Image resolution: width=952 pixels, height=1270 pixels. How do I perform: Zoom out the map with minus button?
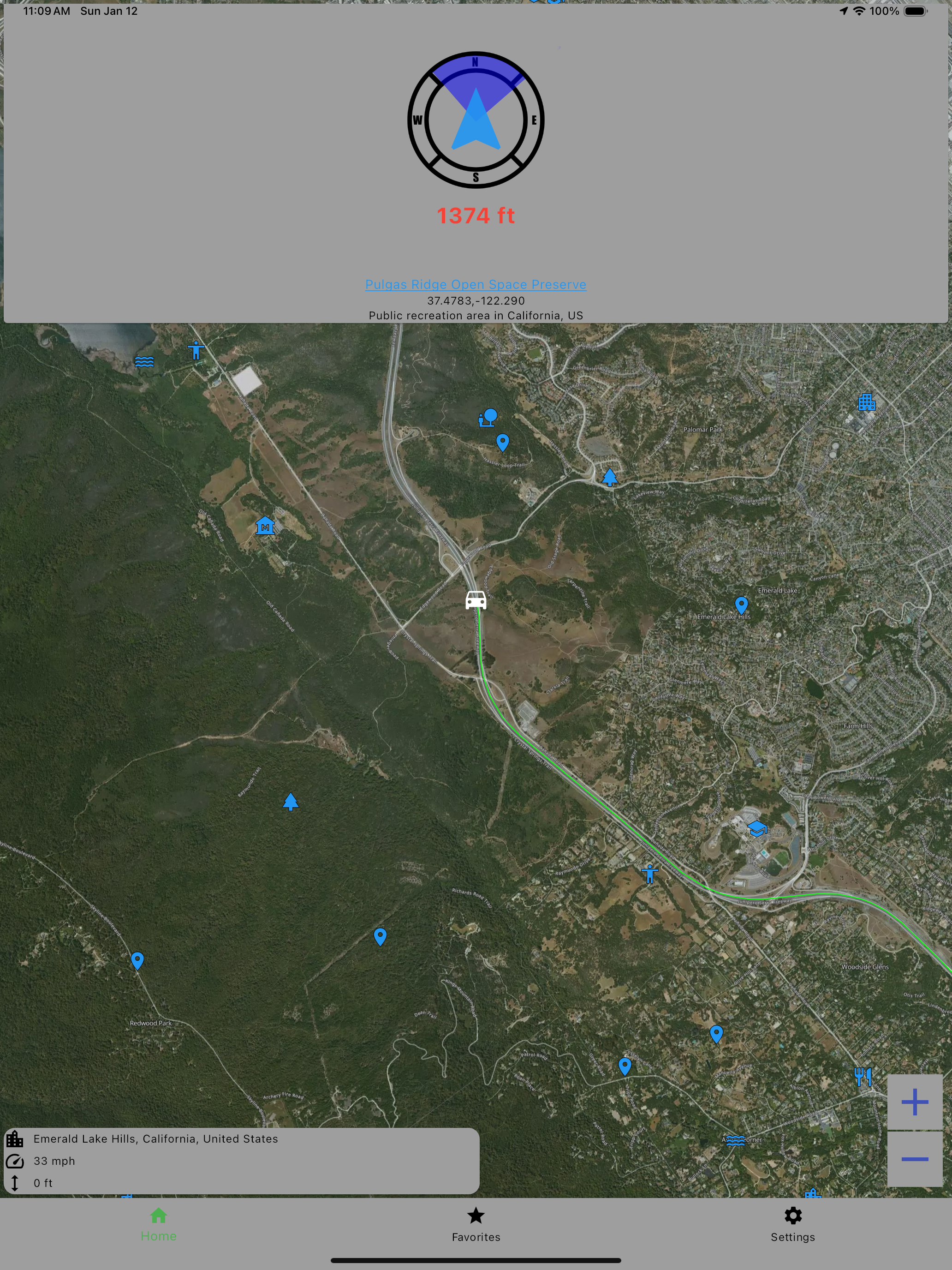pos(915,1159)
